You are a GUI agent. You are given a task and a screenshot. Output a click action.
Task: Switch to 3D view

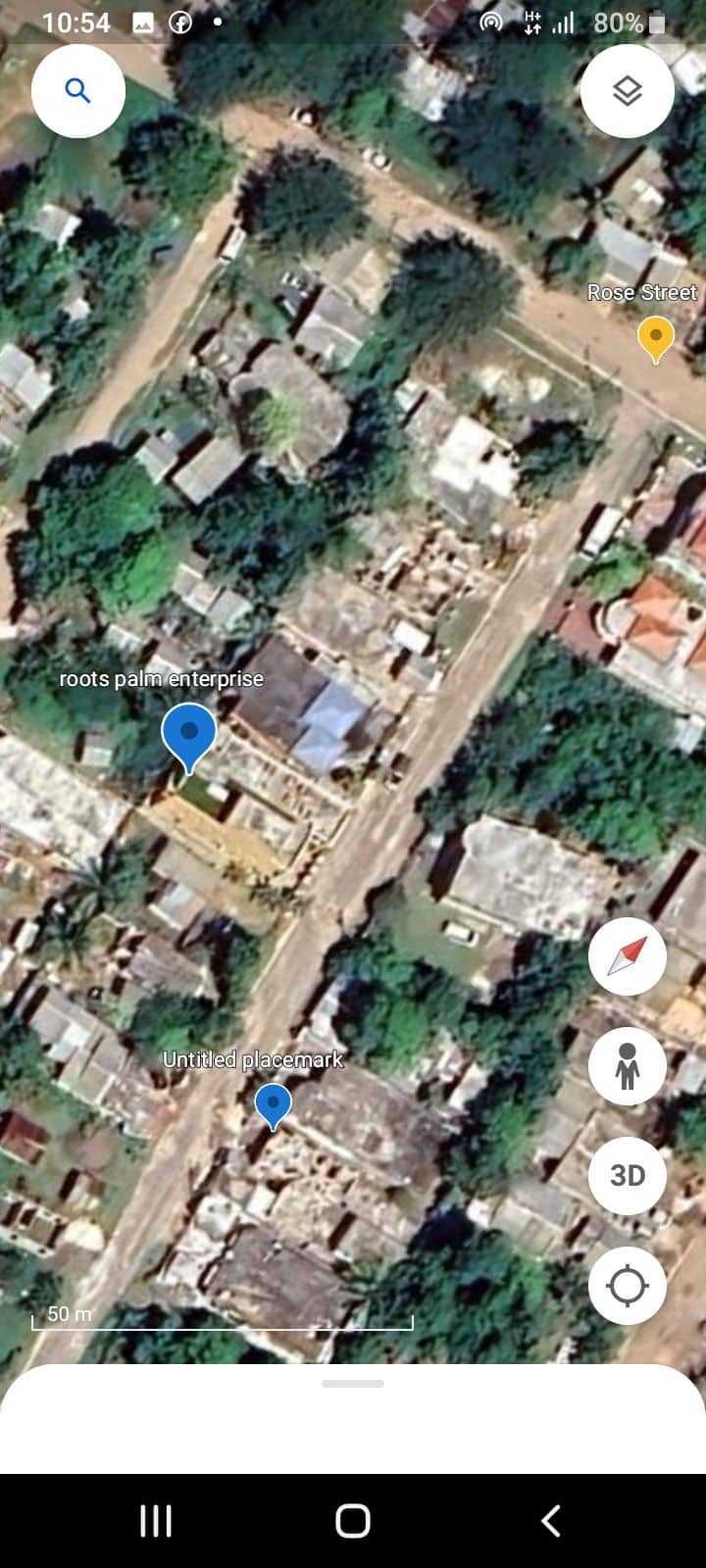pos(628,1175)
